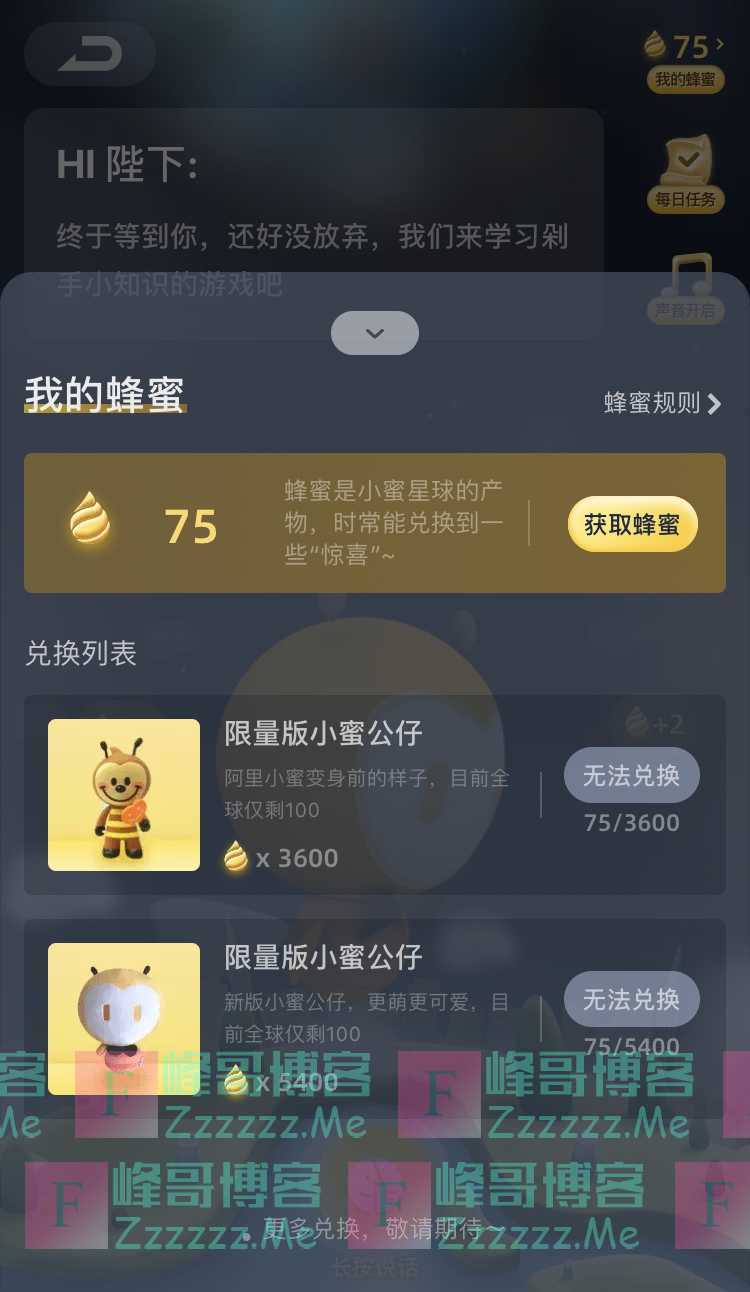Tap the 获取蜂蜜 button
The height and width of the screenshot is (1292, 750).
[632, 524]
